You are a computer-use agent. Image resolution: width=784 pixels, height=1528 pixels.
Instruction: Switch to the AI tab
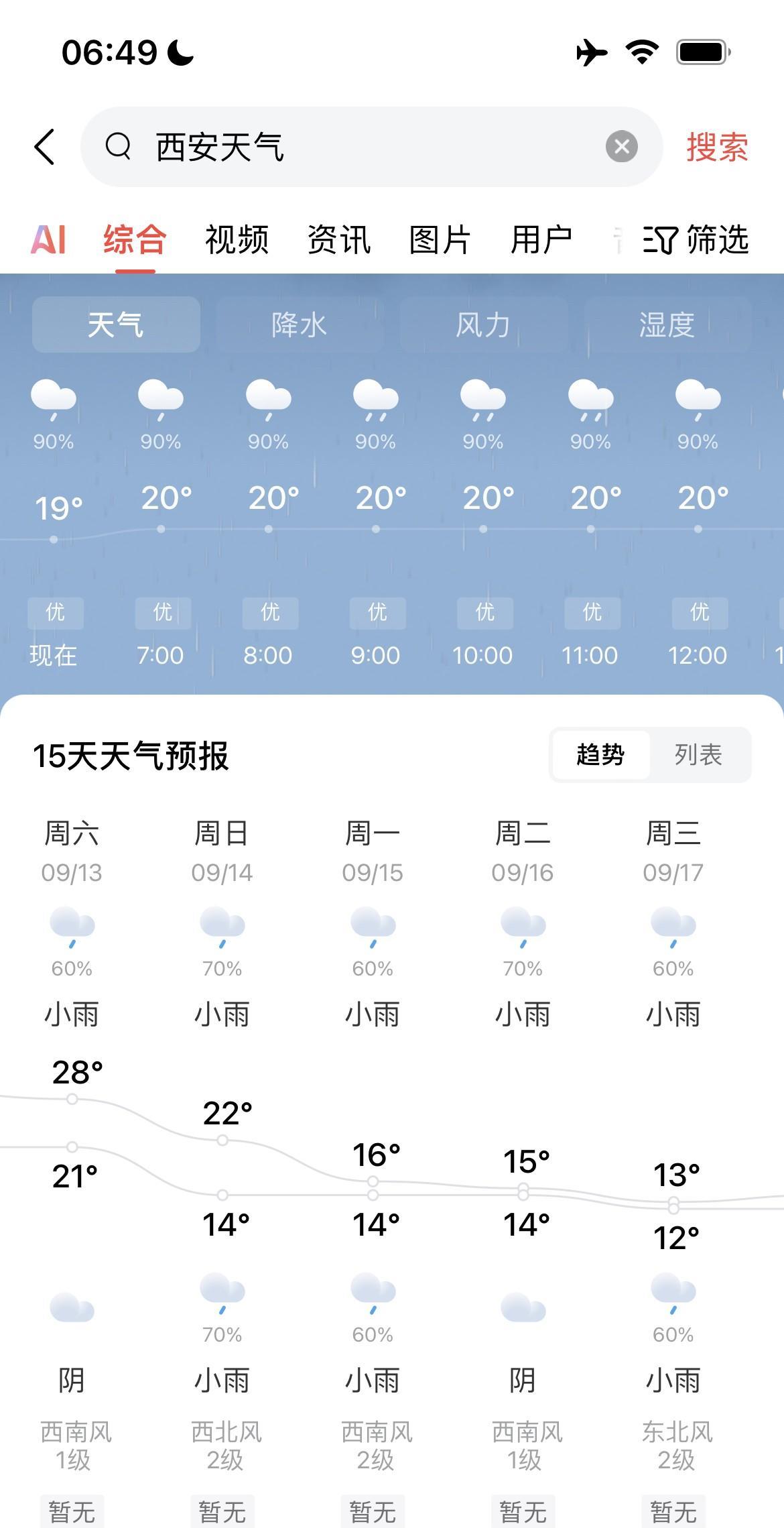[x=48, y=239]
